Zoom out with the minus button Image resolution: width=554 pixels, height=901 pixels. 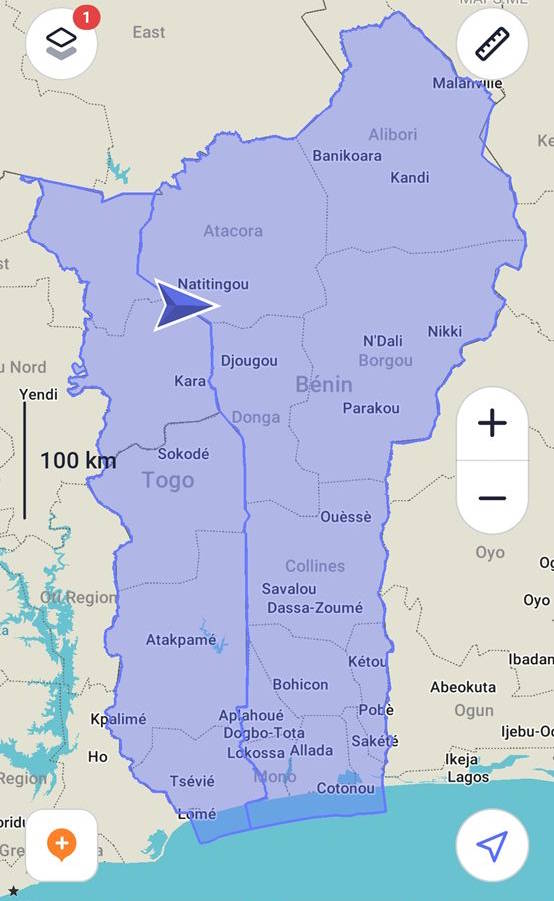(493, 498)
